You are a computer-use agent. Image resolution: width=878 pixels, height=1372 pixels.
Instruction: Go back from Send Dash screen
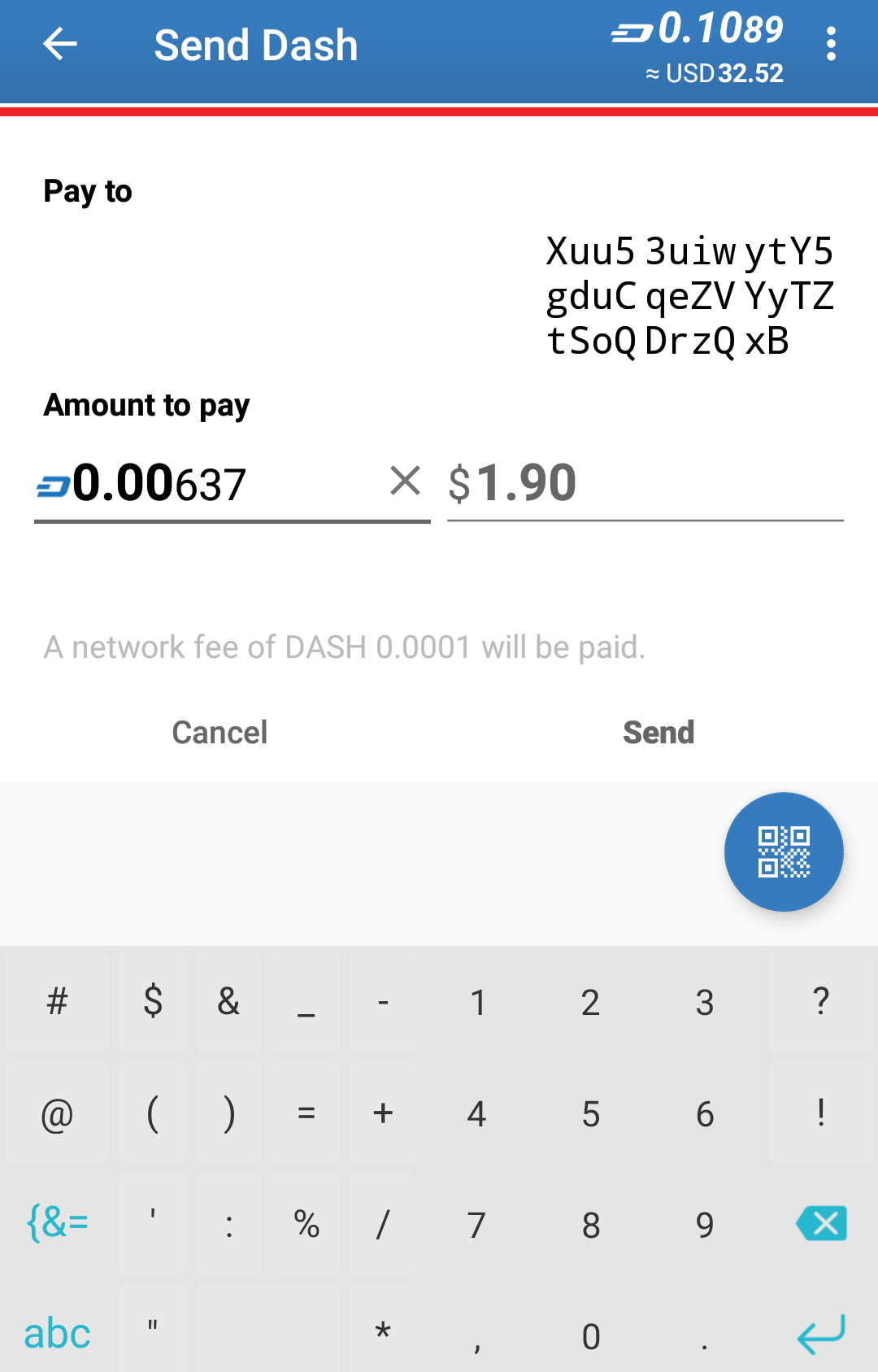(60, 44)
